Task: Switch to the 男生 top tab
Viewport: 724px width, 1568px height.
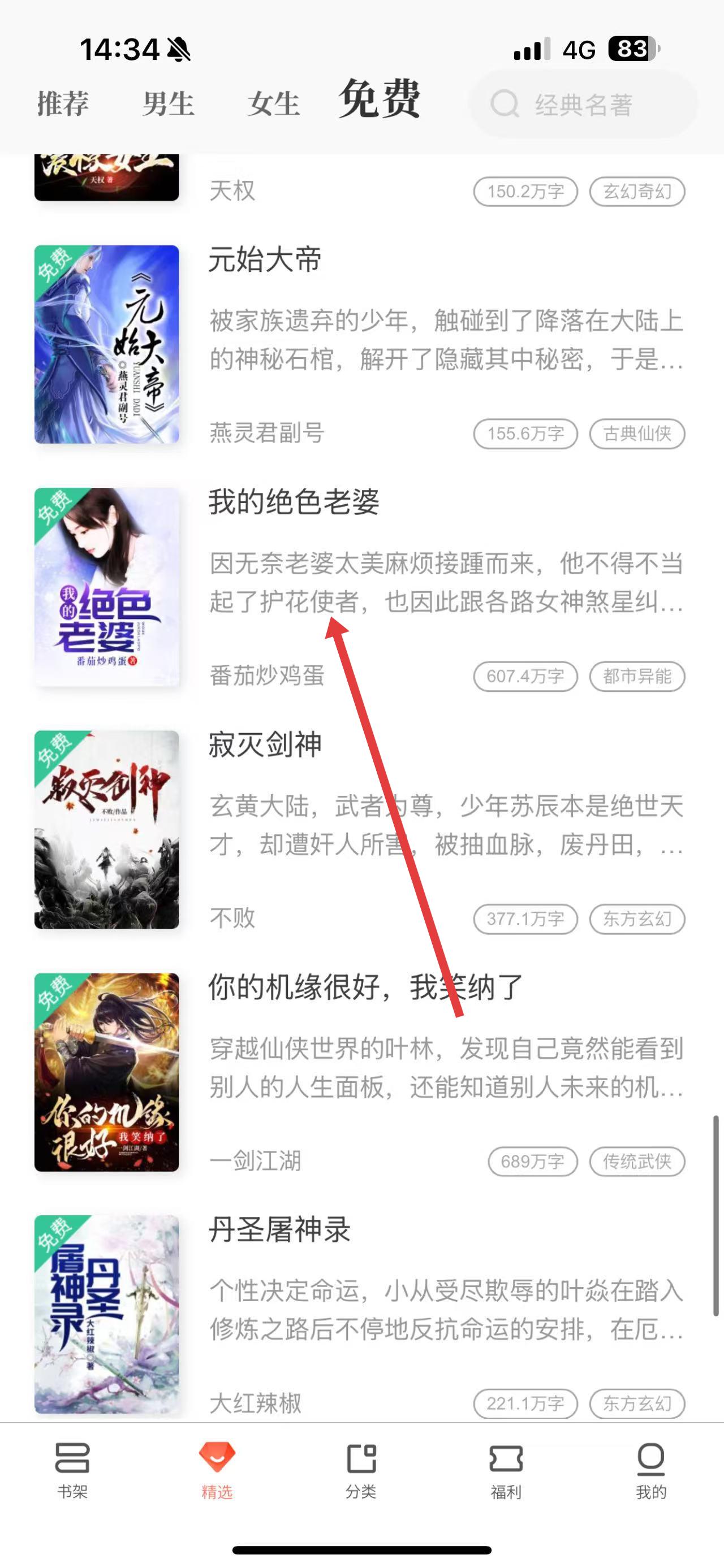Action: pyautogui.click(x=168, y=103)
